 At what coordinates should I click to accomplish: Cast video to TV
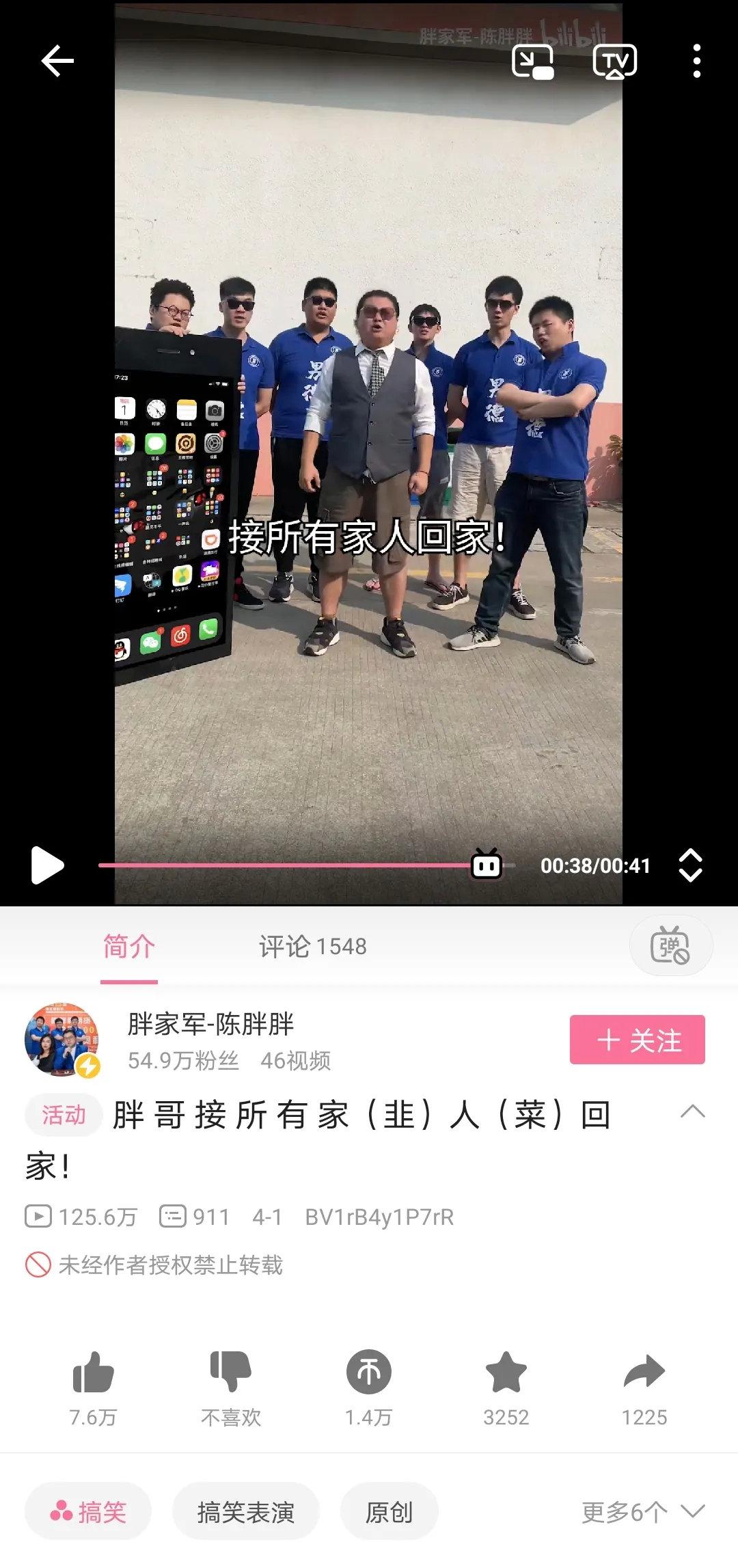pos(614,62)
